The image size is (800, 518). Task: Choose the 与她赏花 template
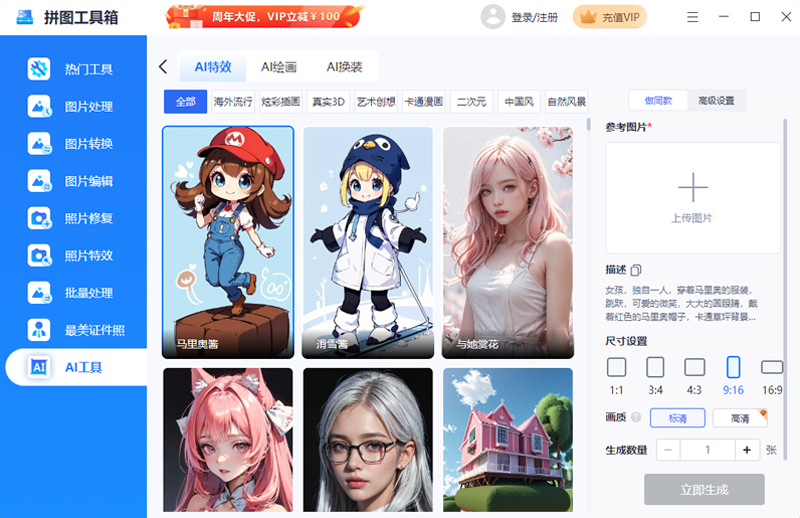coord(508,242)
